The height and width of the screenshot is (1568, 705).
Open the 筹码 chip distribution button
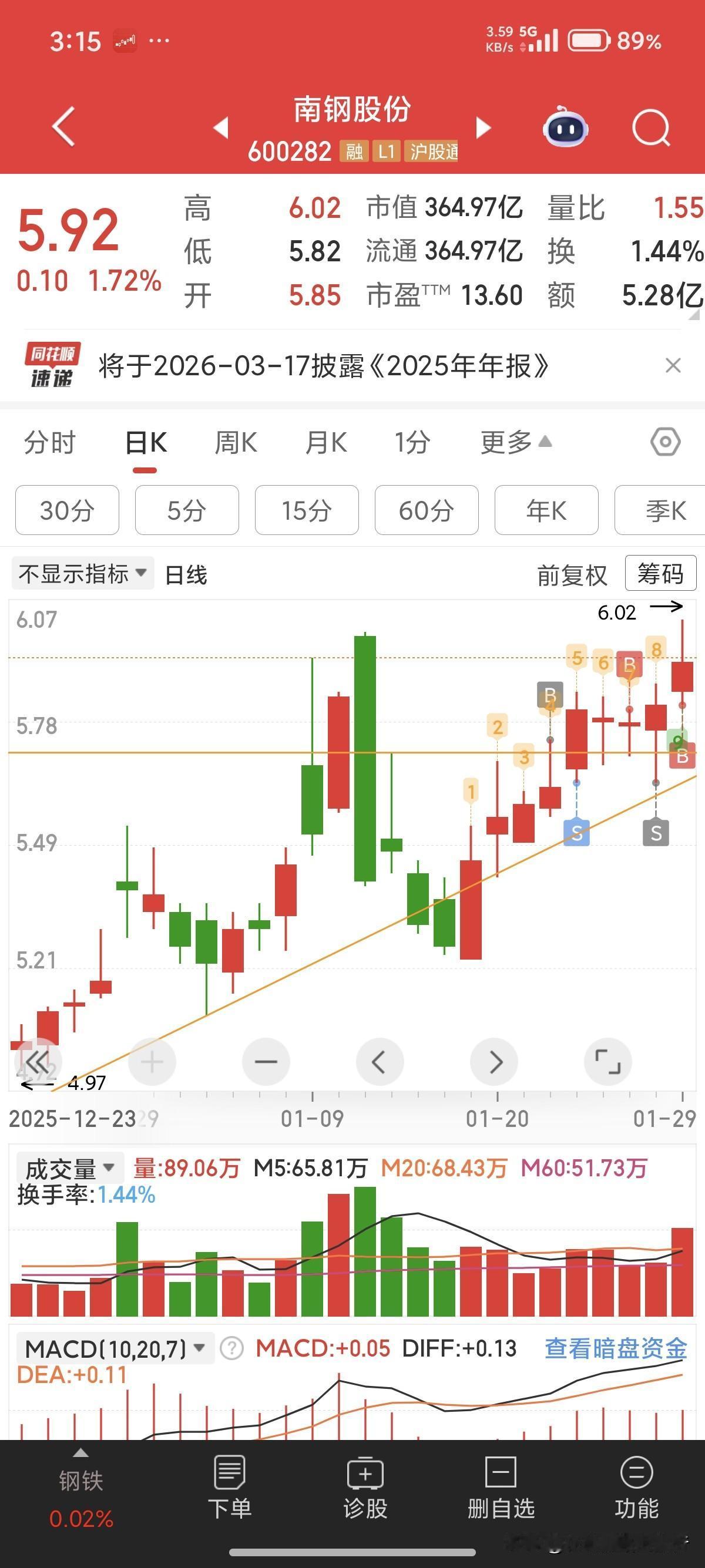point(660,573)
